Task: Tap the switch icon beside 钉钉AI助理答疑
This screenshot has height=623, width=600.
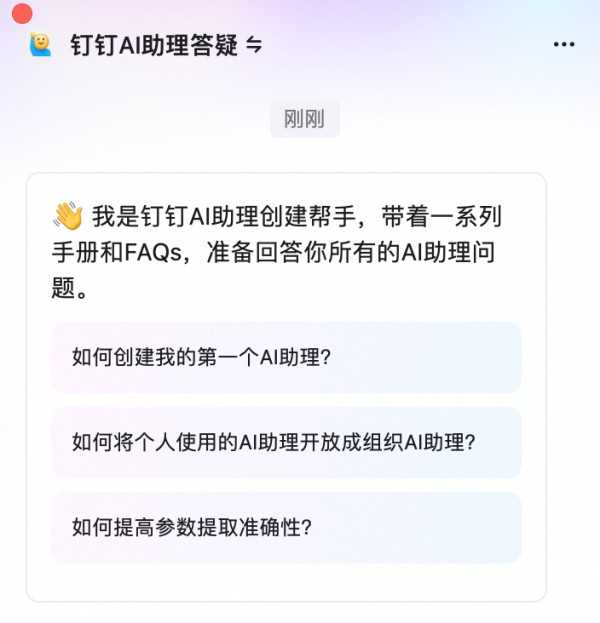Action: [x=254, y=46]
